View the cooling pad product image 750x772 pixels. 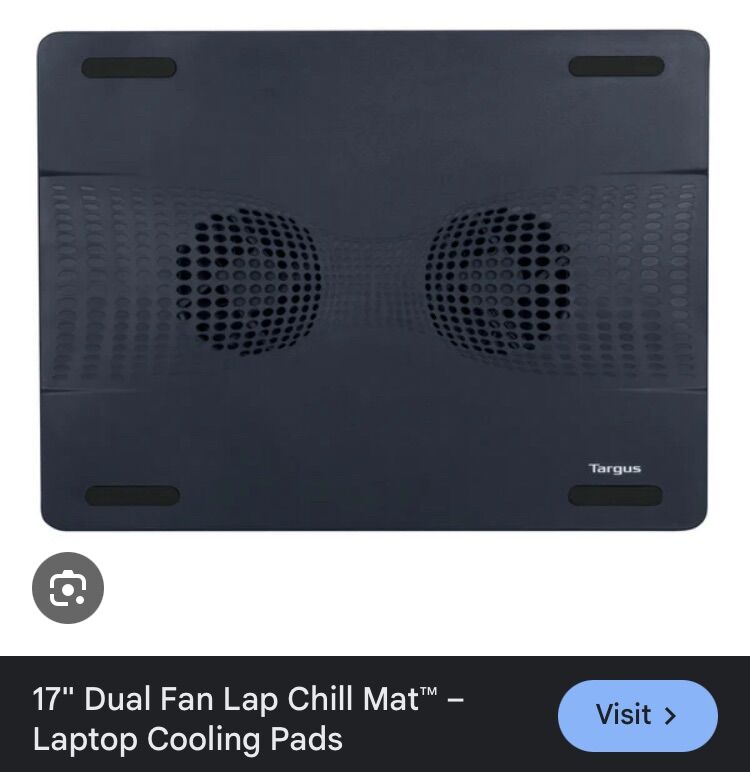(x=374, y=280)
